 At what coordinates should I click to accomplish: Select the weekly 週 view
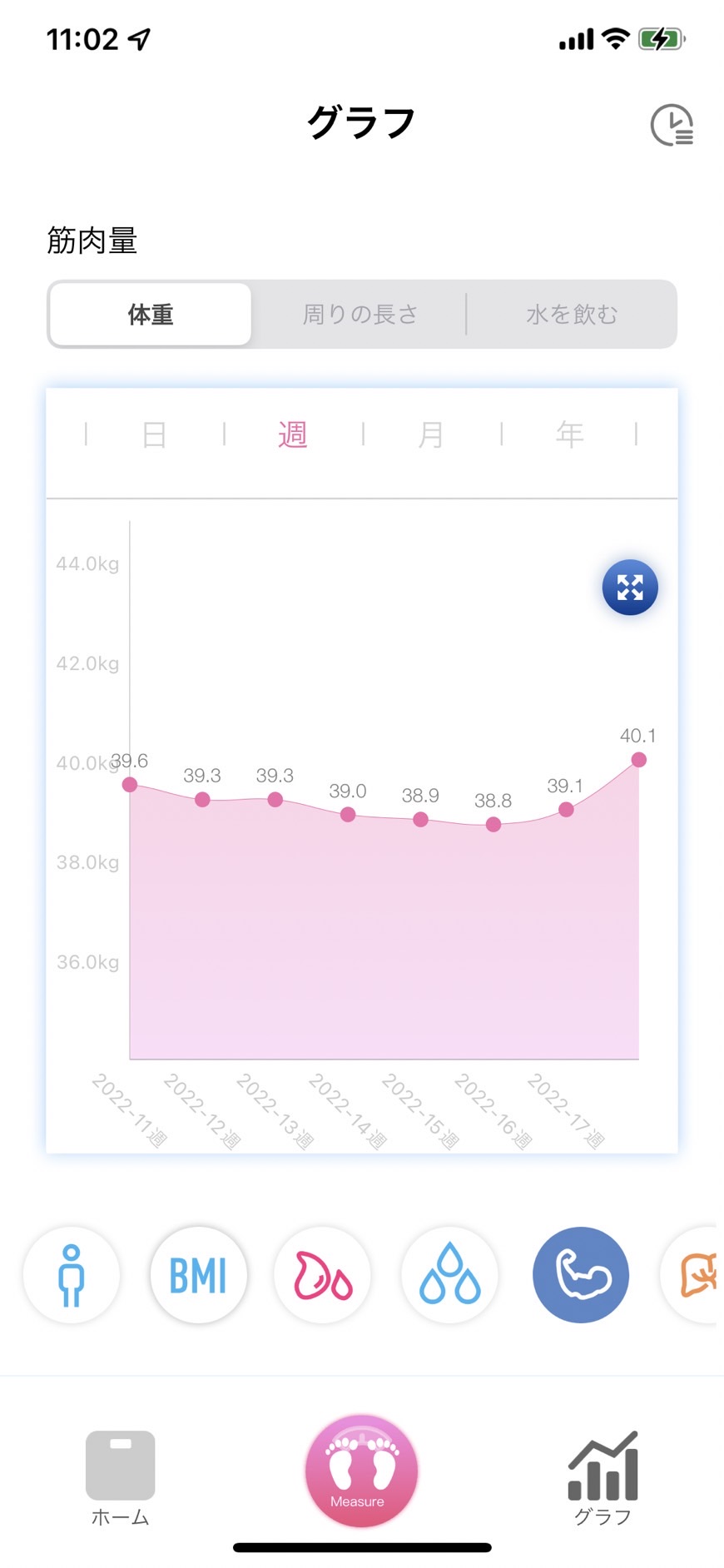click(x=293, y=434)
